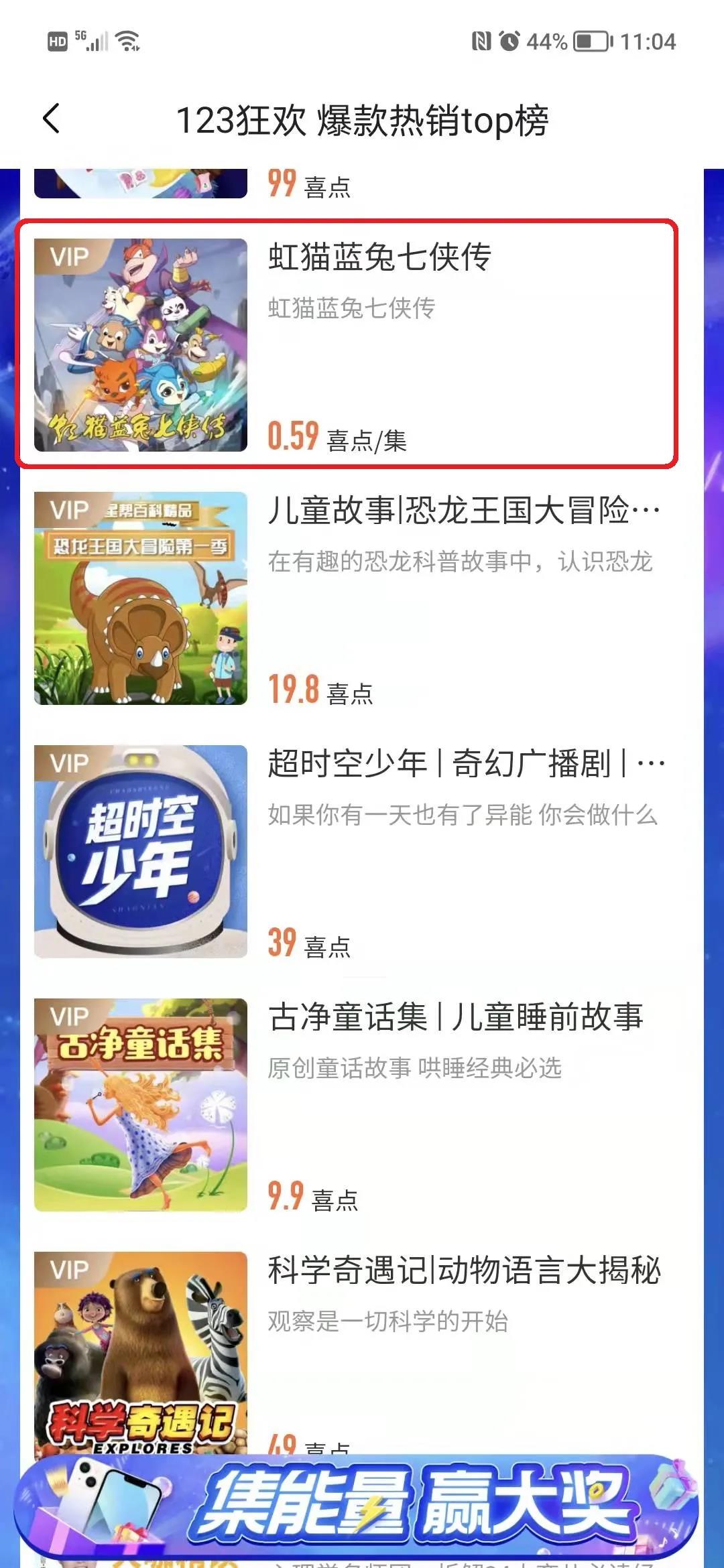724x1568 pixels.
Task: Select the 超时空少年 奇幻广播剧 item
Action: 347,851
